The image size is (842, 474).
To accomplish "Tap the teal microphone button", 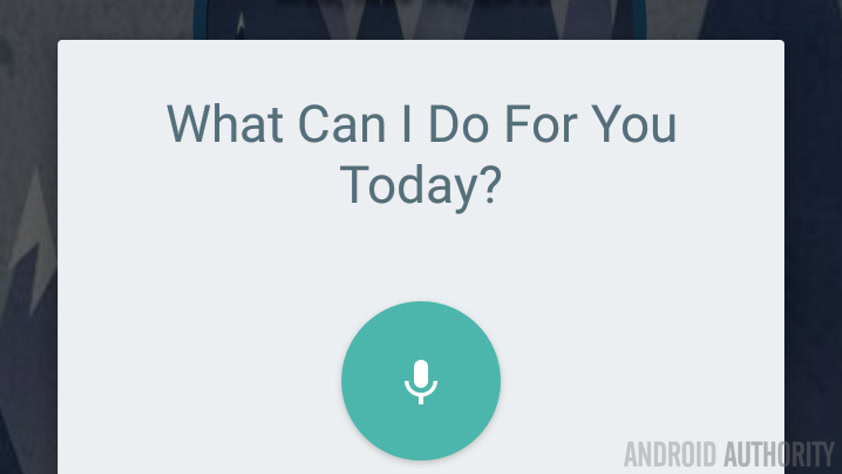I will [x=421, y=381].
